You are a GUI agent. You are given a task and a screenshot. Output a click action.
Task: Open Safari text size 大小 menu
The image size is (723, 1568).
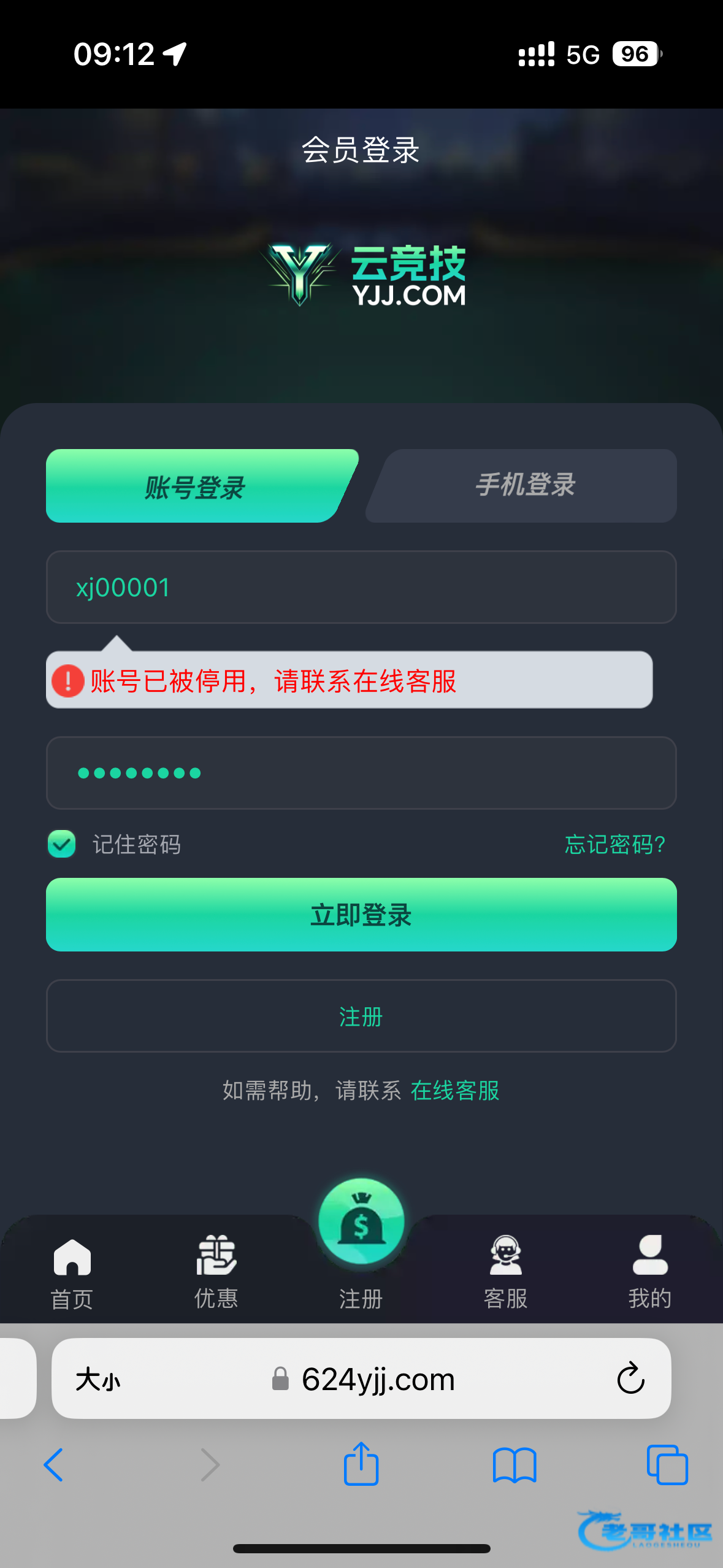(x=98, y=1380)
